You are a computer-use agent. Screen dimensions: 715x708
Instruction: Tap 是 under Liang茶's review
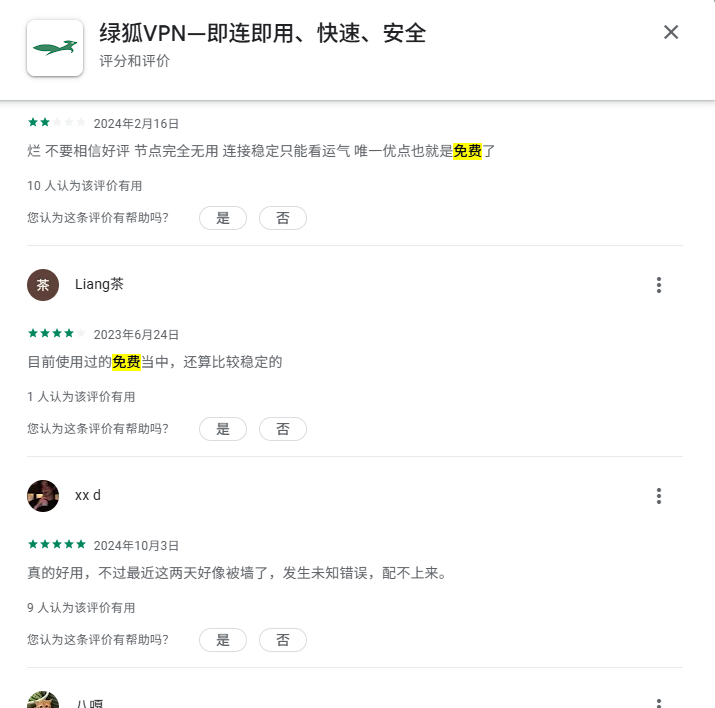coord(223,429)
